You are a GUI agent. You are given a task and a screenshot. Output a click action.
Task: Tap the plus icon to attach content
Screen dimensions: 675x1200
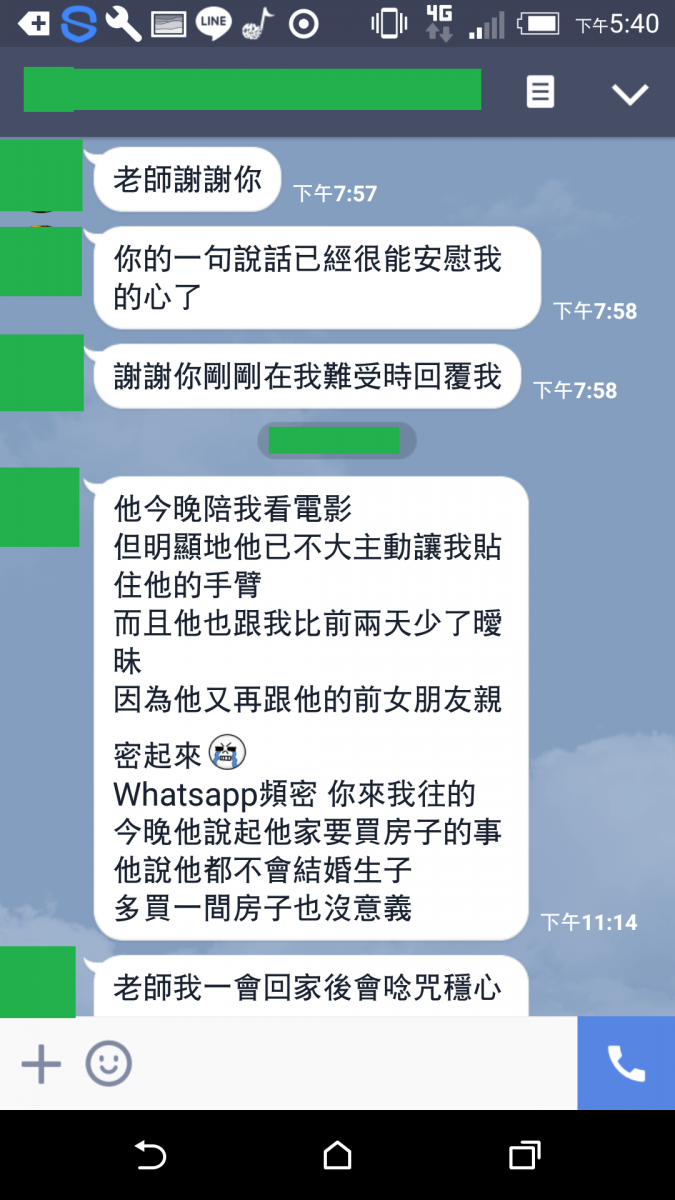(41, 1064)
